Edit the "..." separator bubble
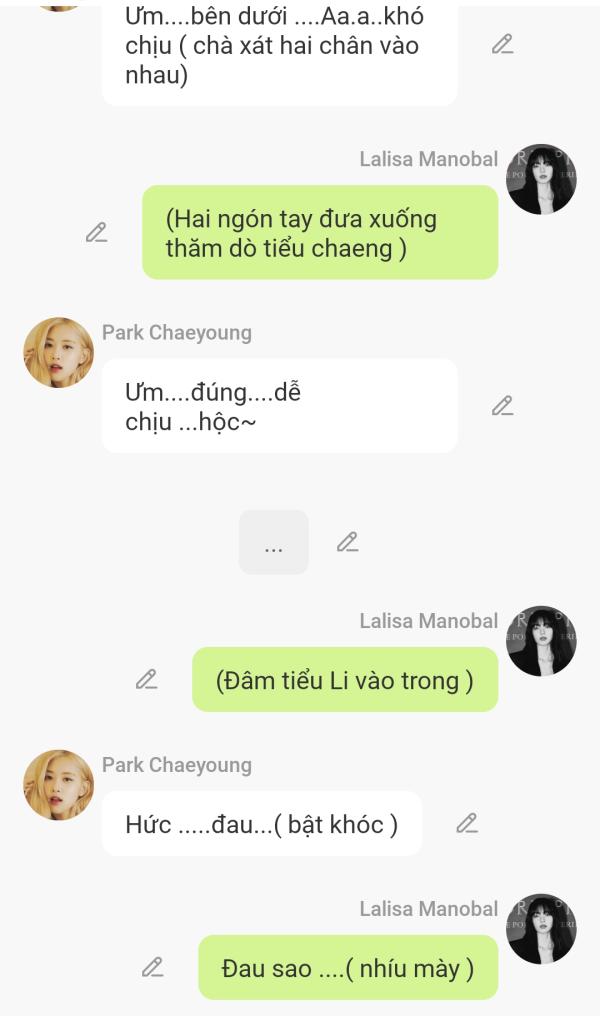This screenshot has height=1016, width=600. (x=347, y=542)
